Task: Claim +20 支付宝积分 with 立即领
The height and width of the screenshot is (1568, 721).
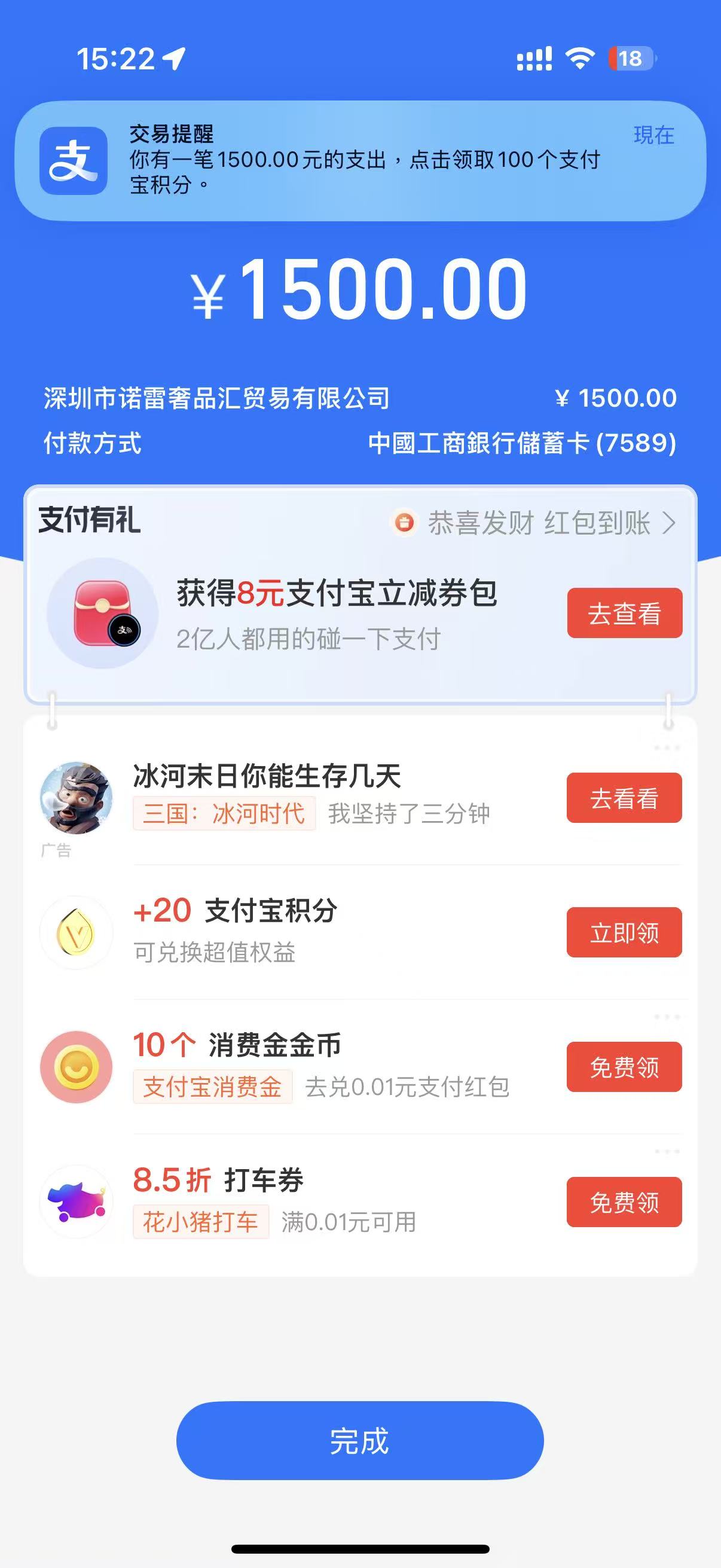Action: click(x=624, y=932)
